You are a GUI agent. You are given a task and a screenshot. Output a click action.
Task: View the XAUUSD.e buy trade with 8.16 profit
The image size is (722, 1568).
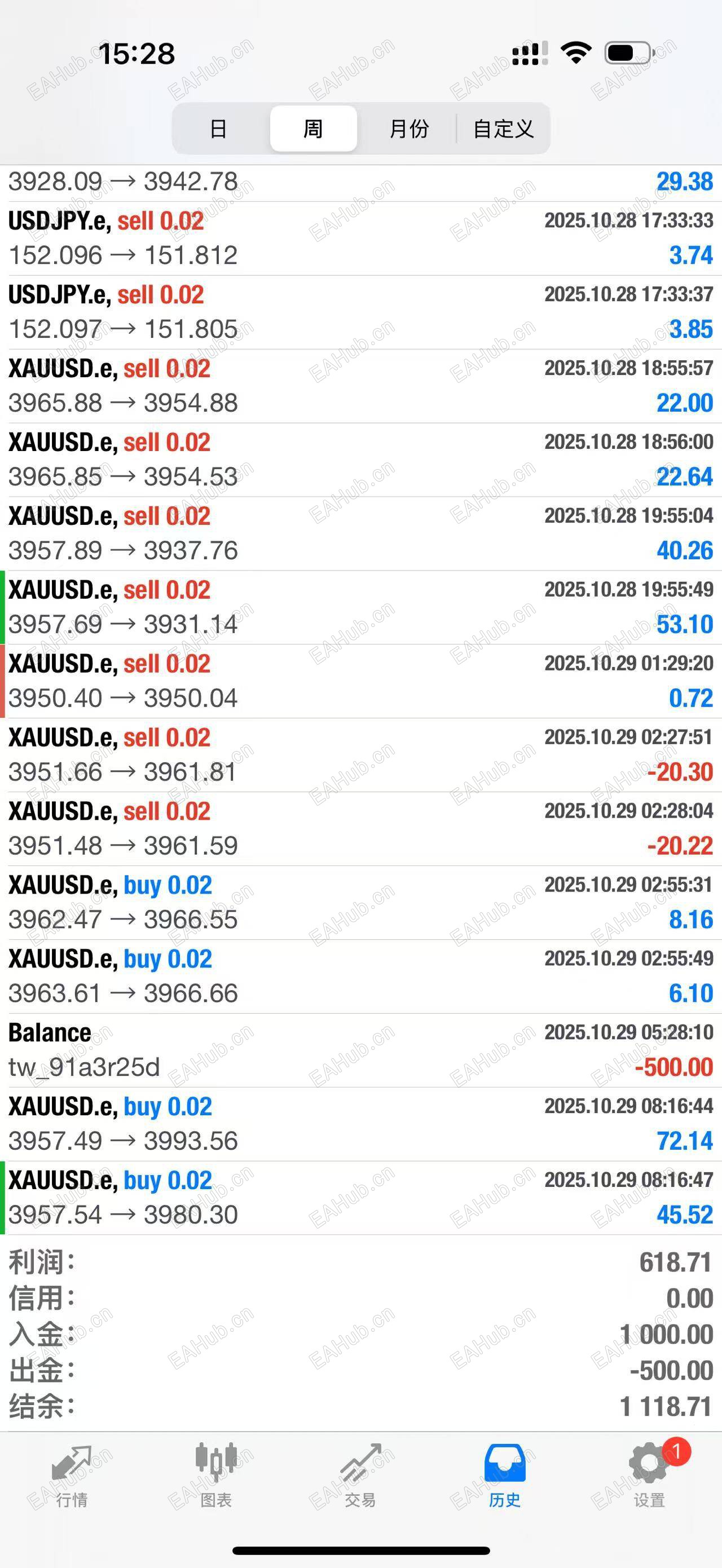[360, 903]
